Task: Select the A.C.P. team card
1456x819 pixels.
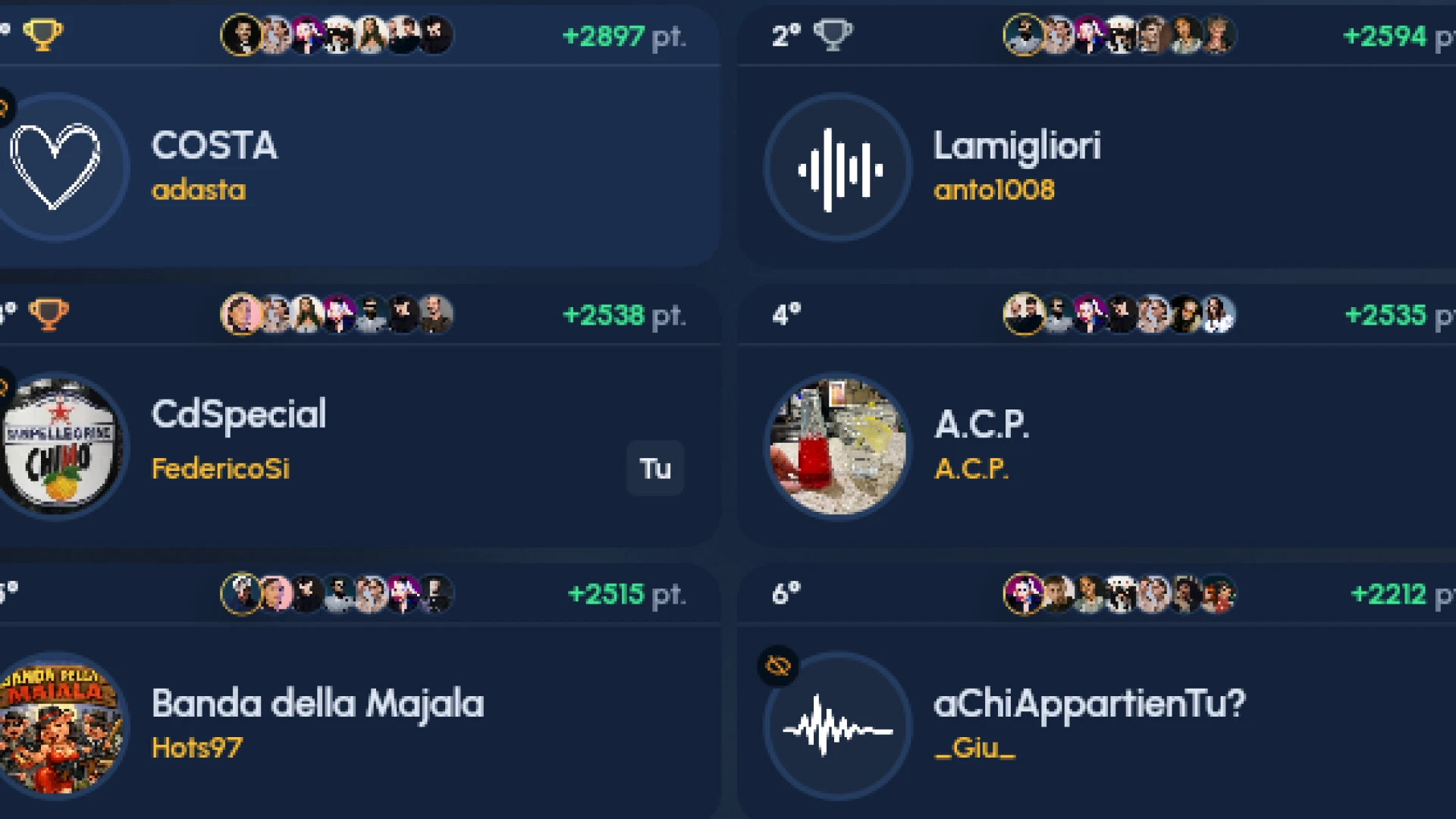Action: click(x=981, y=425)
